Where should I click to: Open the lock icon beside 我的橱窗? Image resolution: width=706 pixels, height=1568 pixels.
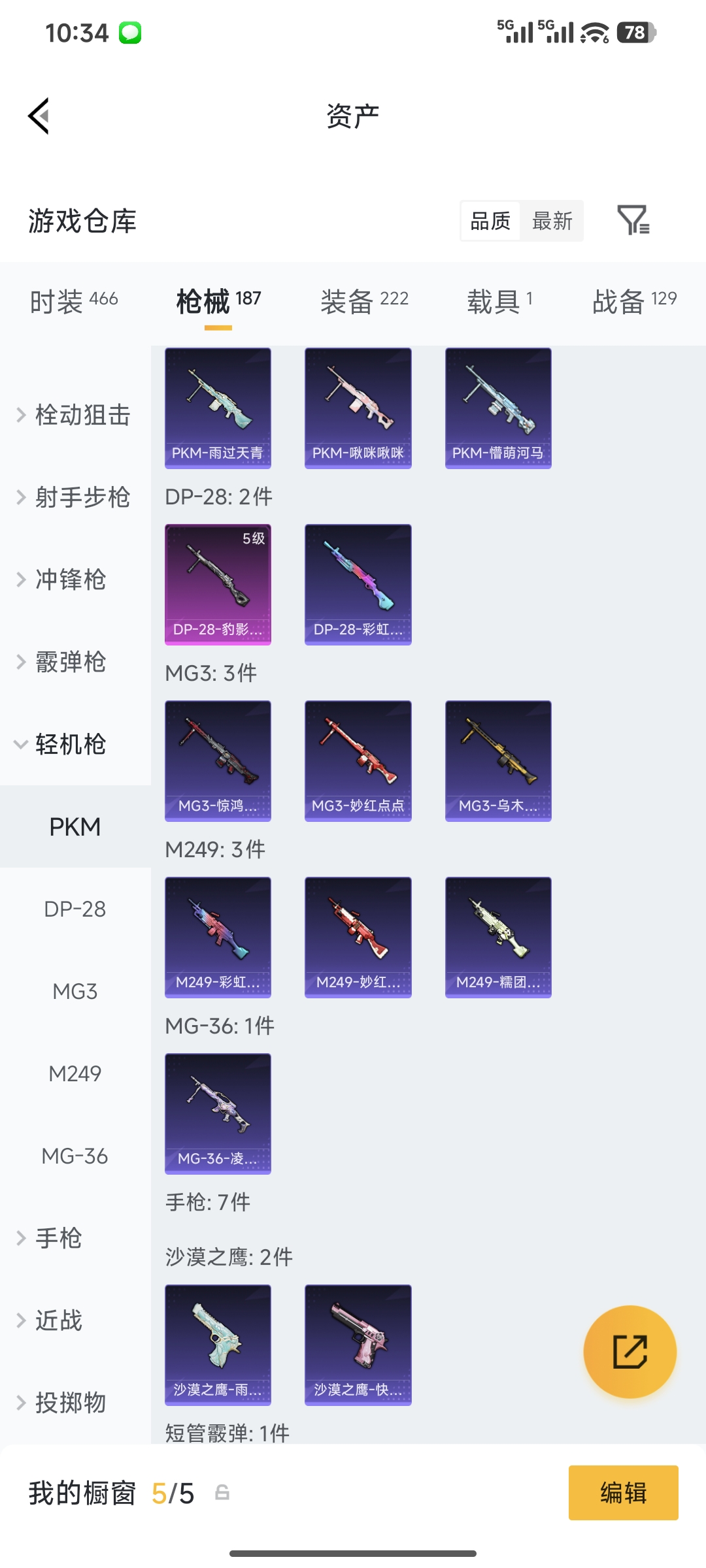pos(222,1492)
